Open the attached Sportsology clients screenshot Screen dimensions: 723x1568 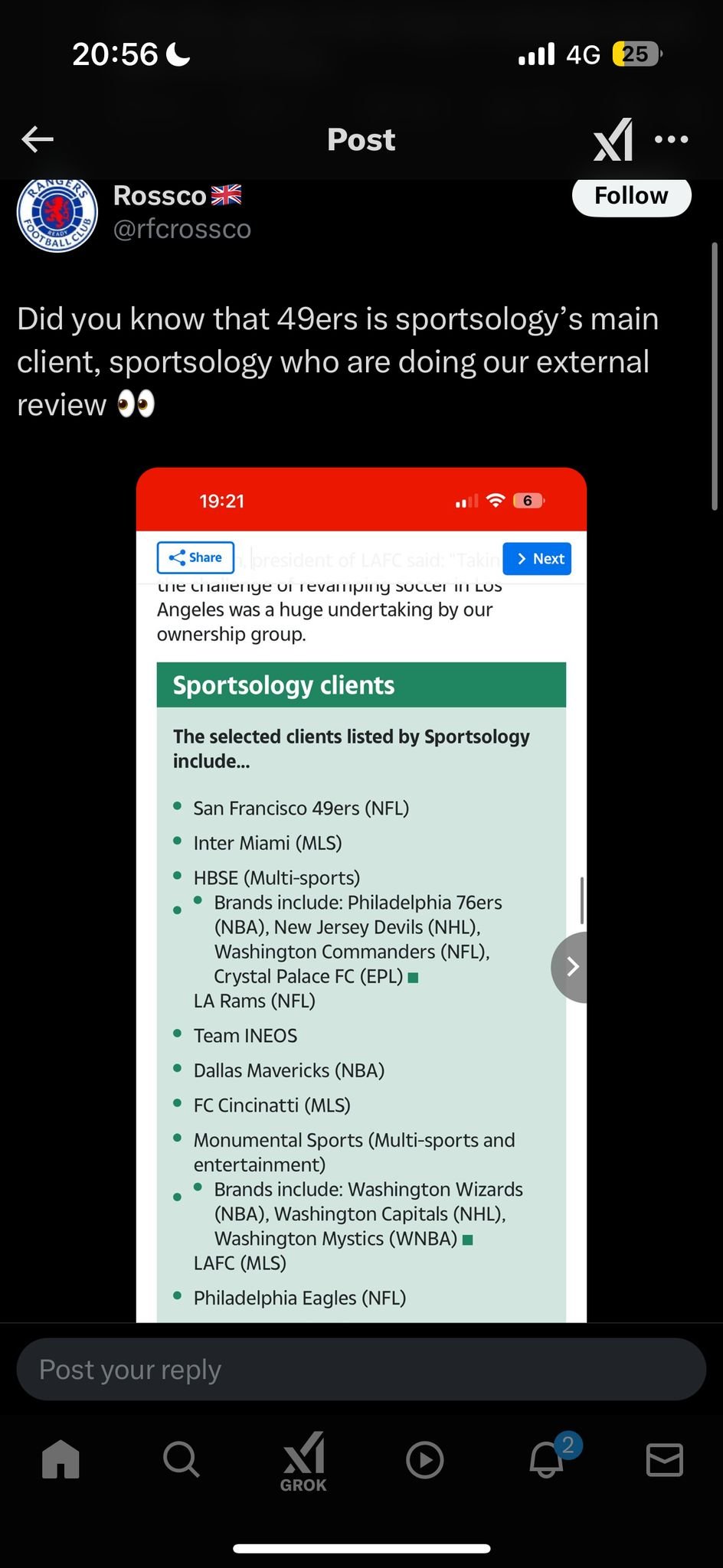361,894
